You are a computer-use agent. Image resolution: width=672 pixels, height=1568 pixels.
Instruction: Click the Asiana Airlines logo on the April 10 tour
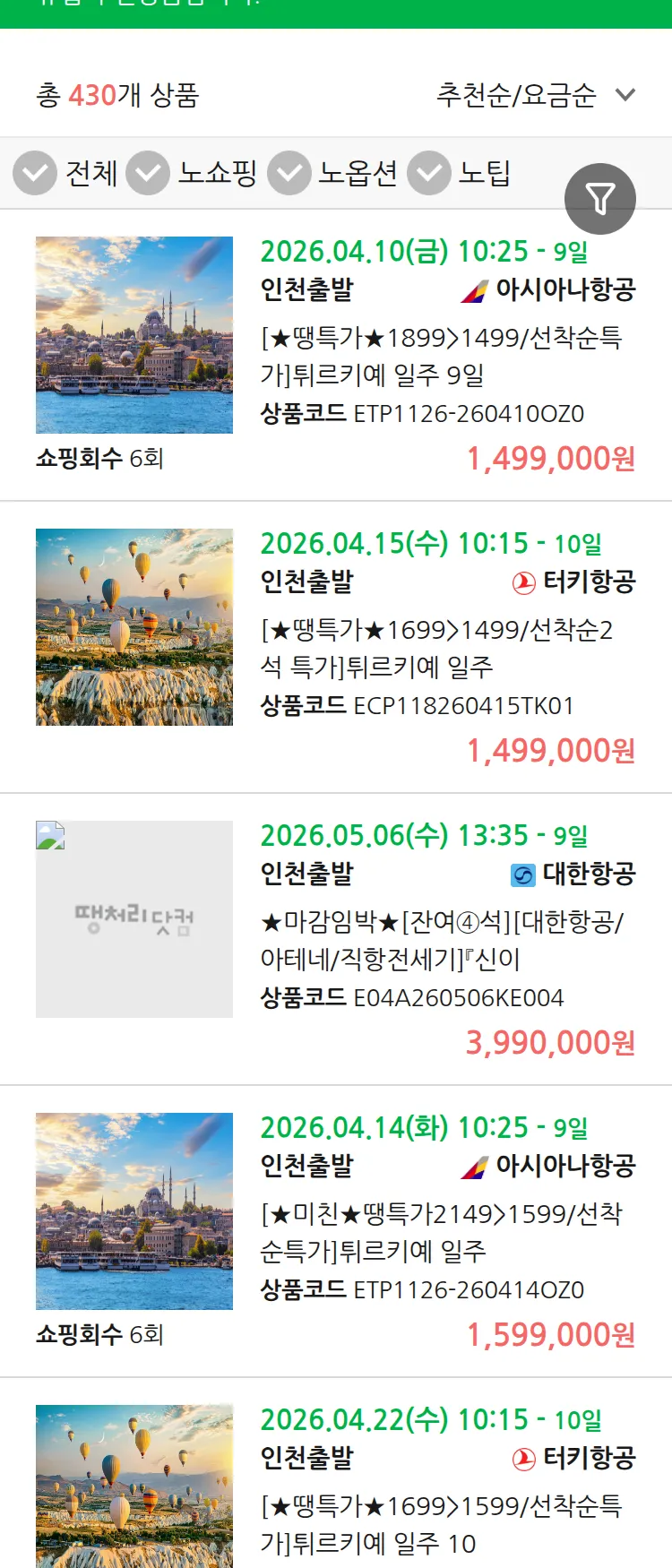tap(473, 290)
